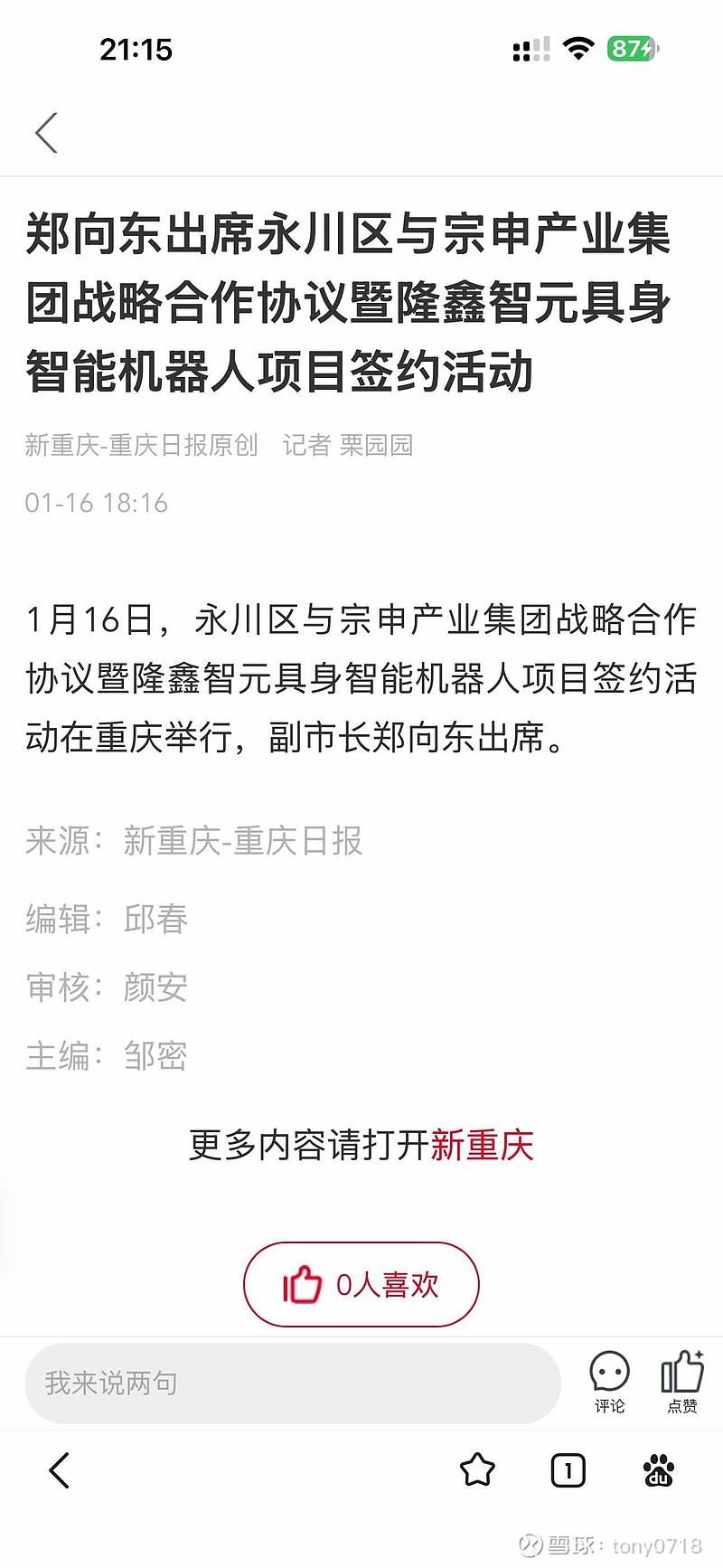Tap the comment box 我来说两句
This screenshot has width=723, height=1568.
tap(291, 1383)
